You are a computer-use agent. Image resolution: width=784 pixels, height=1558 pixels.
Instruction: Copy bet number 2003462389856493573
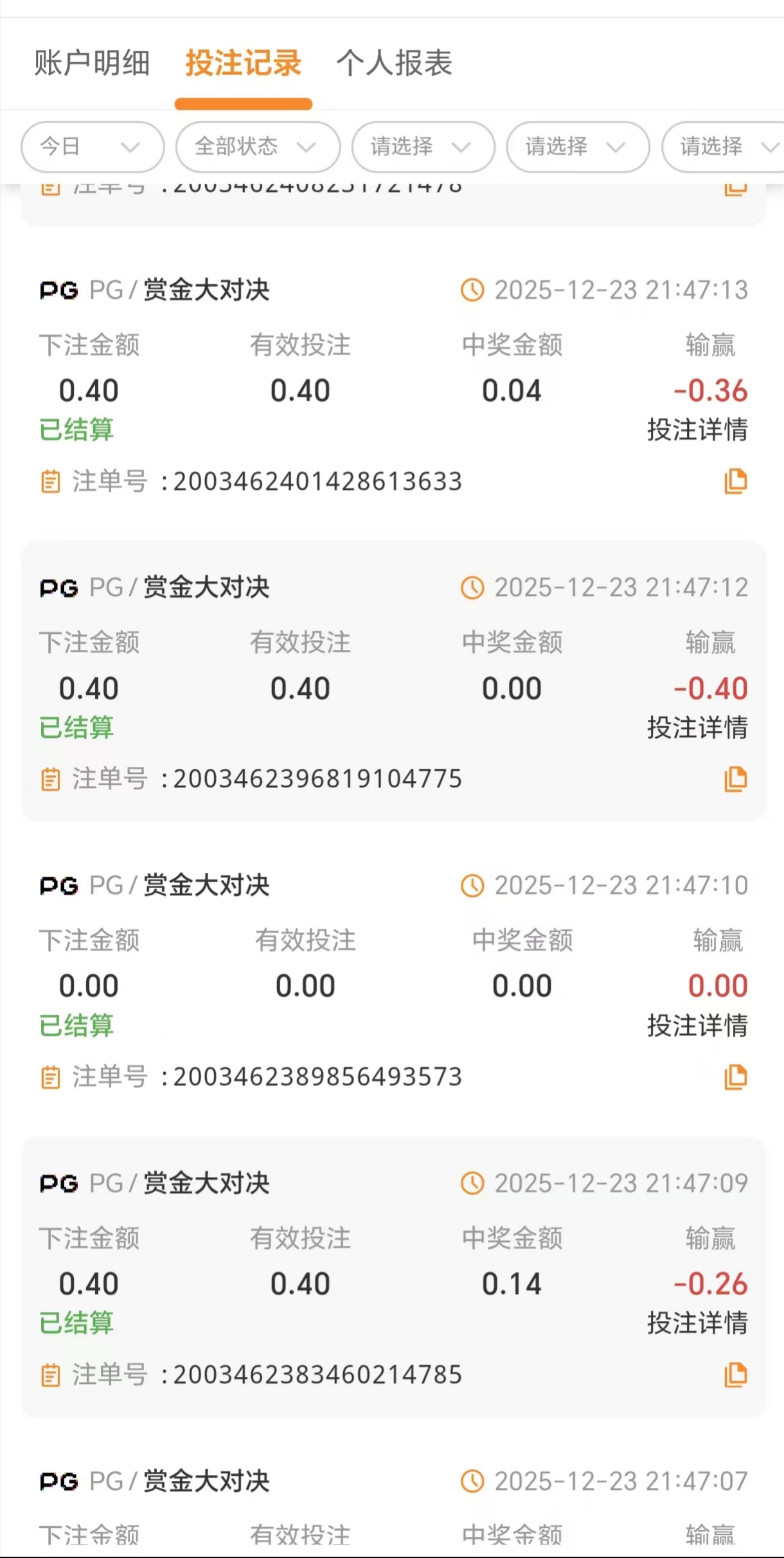point(736,1077)
